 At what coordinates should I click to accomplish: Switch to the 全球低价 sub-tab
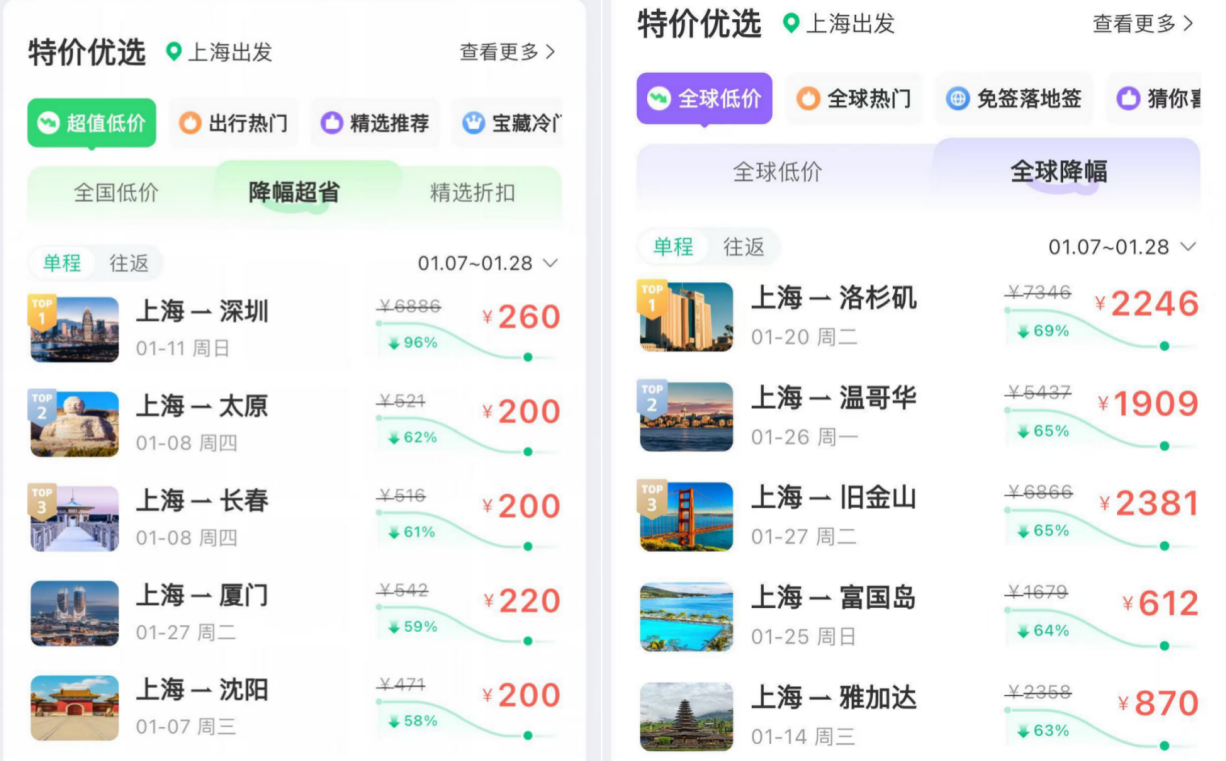point(778,172)
